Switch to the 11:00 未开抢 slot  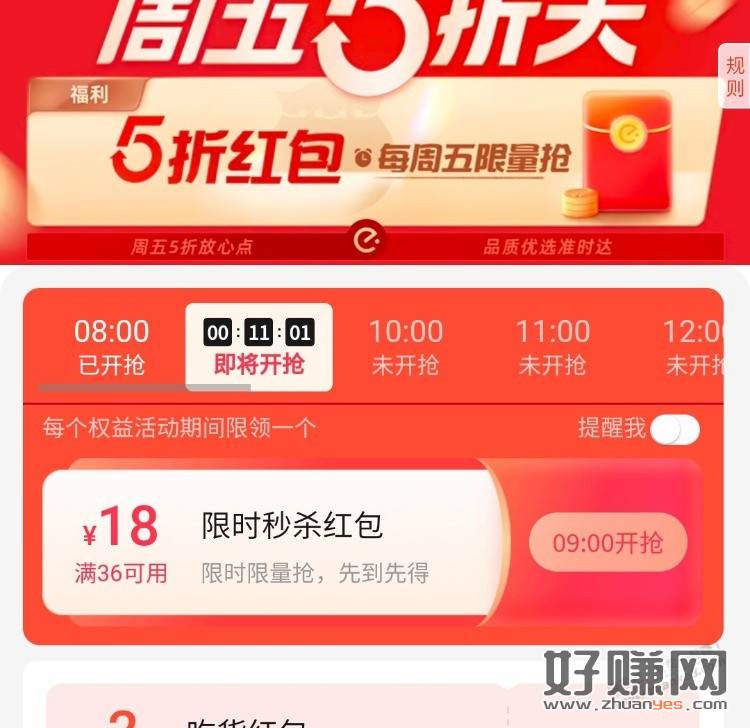[552, 347]
